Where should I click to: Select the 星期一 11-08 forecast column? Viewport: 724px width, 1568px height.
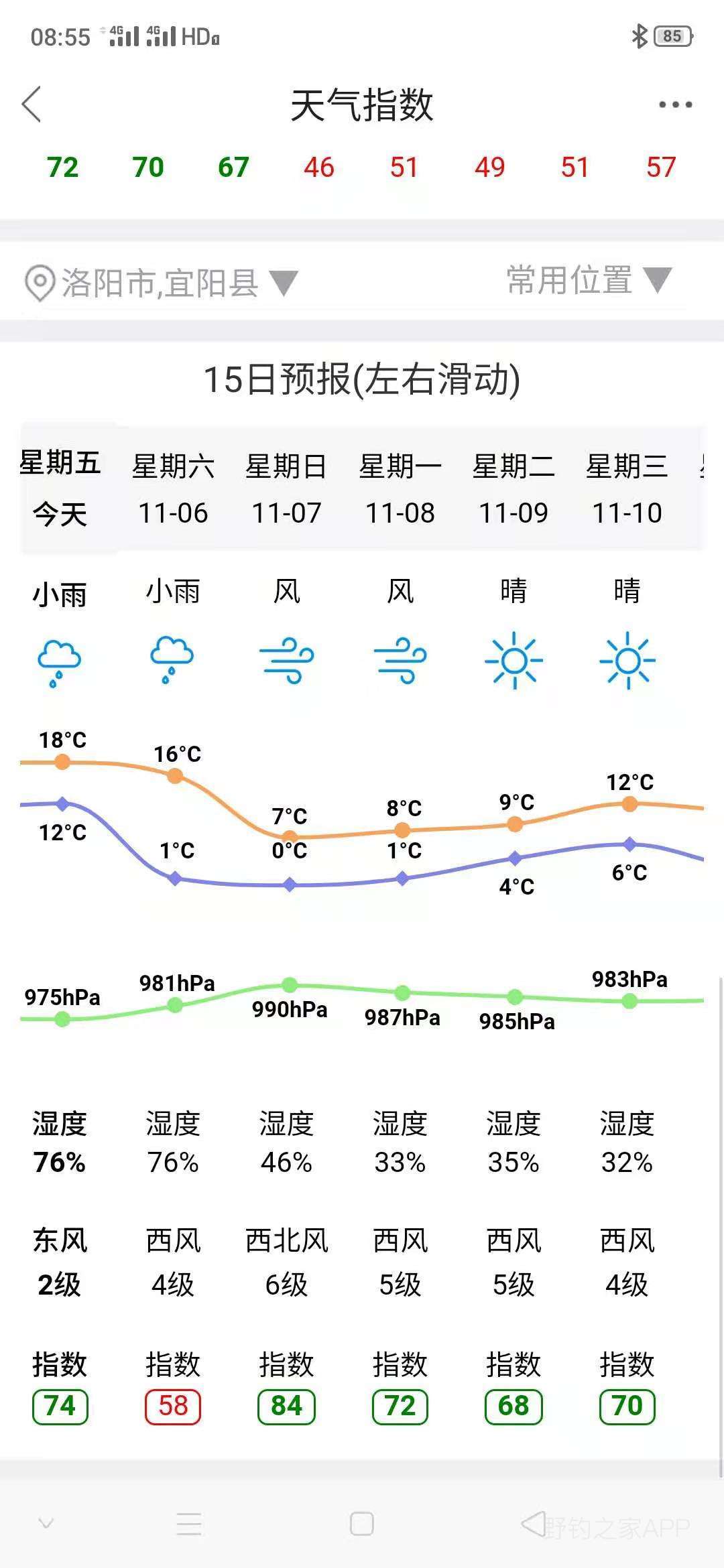coord(400,489)
